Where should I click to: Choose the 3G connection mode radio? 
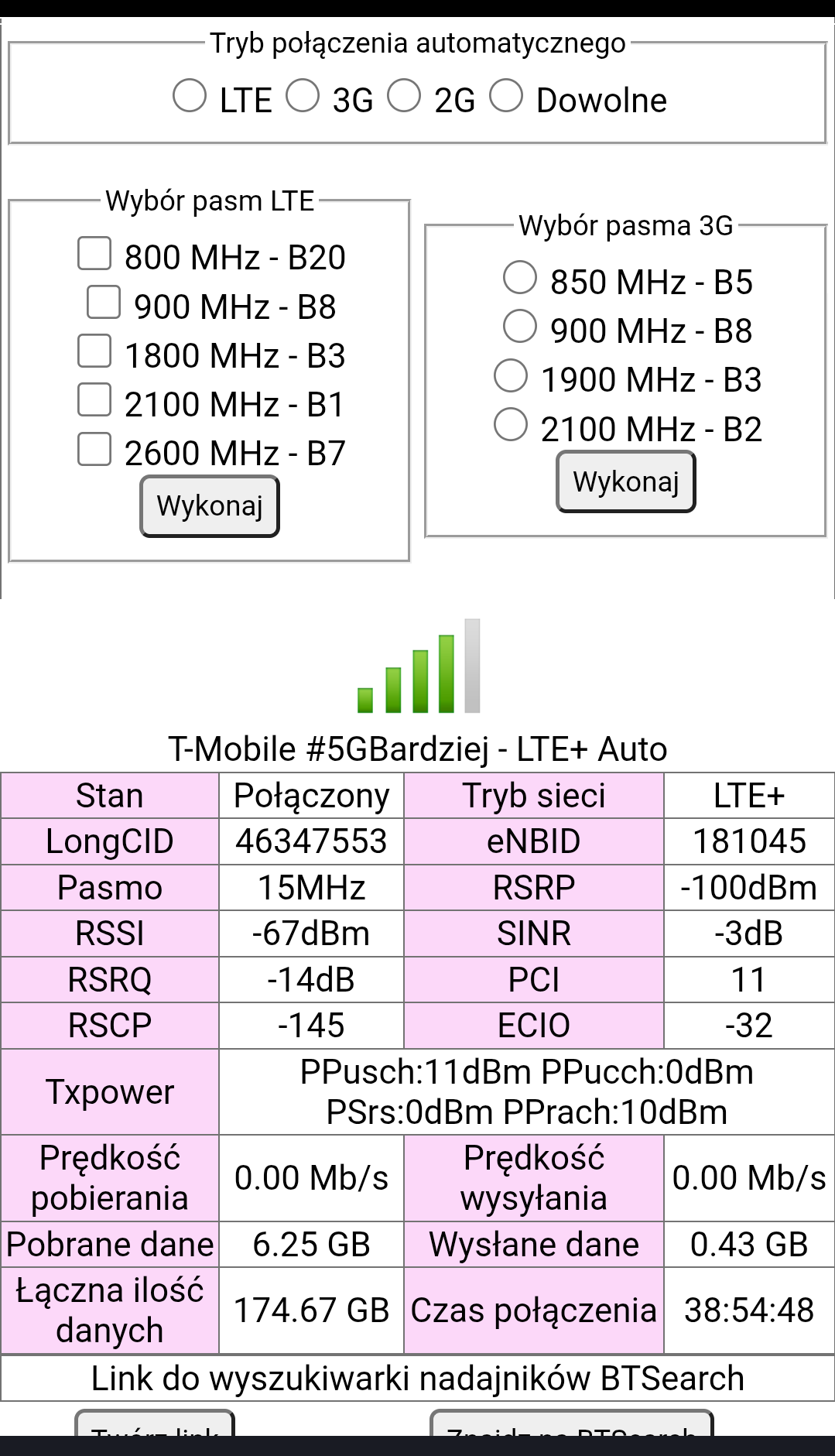coord(303,96)
